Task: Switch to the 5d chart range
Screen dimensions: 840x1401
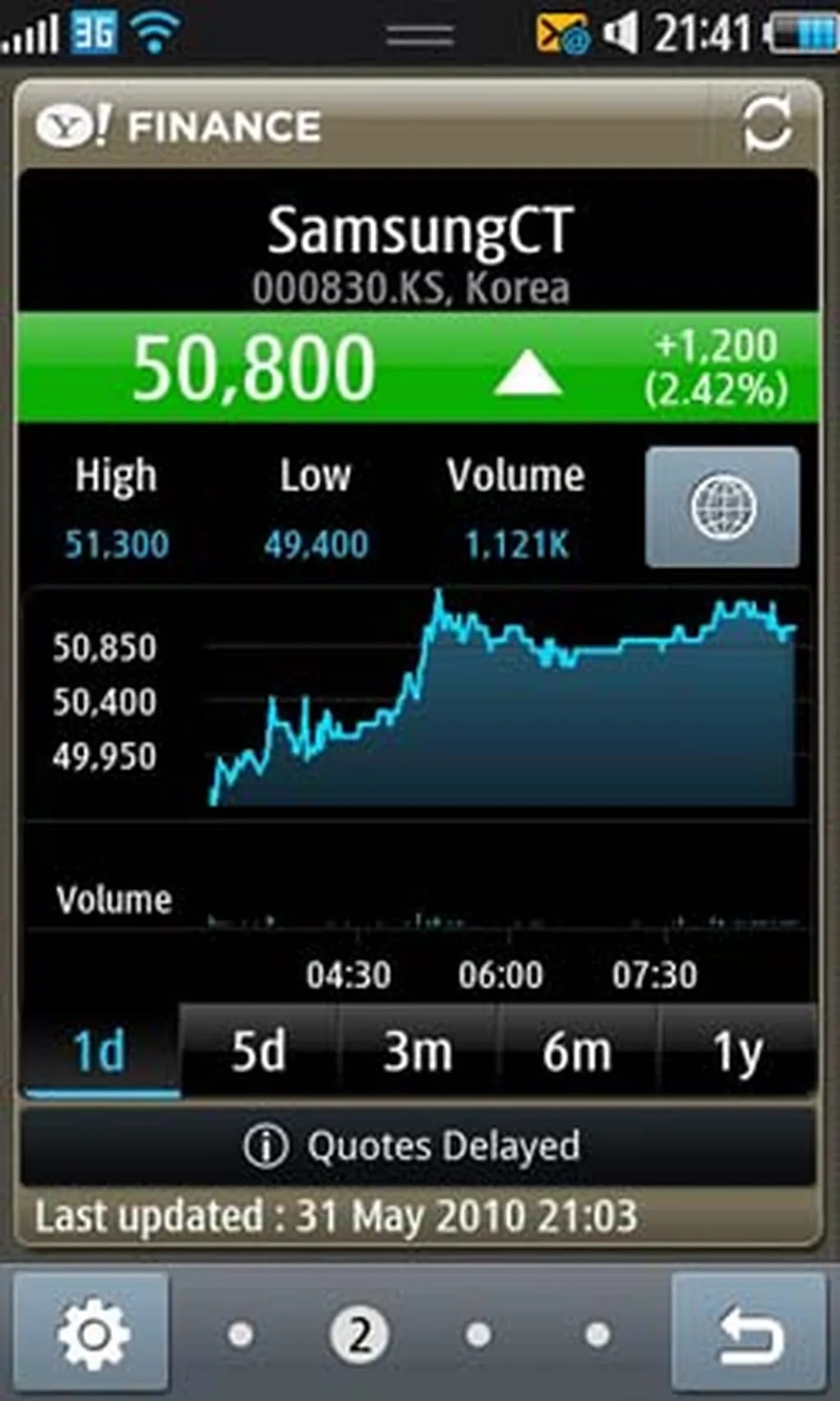Action: click(258, 1051)
